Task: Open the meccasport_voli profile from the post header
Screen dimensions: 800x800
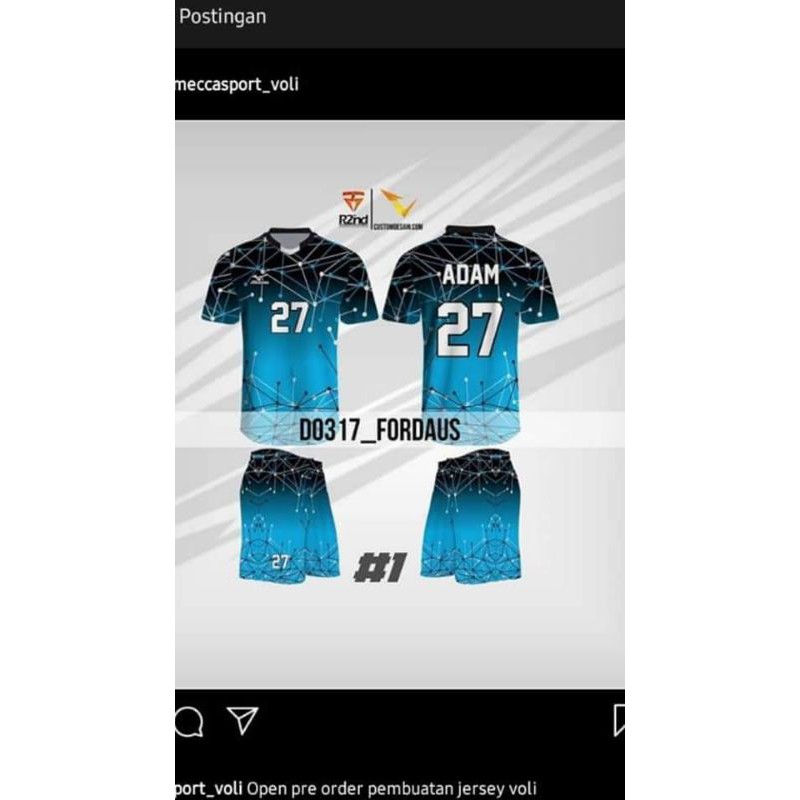Action: tap(237, 84)
